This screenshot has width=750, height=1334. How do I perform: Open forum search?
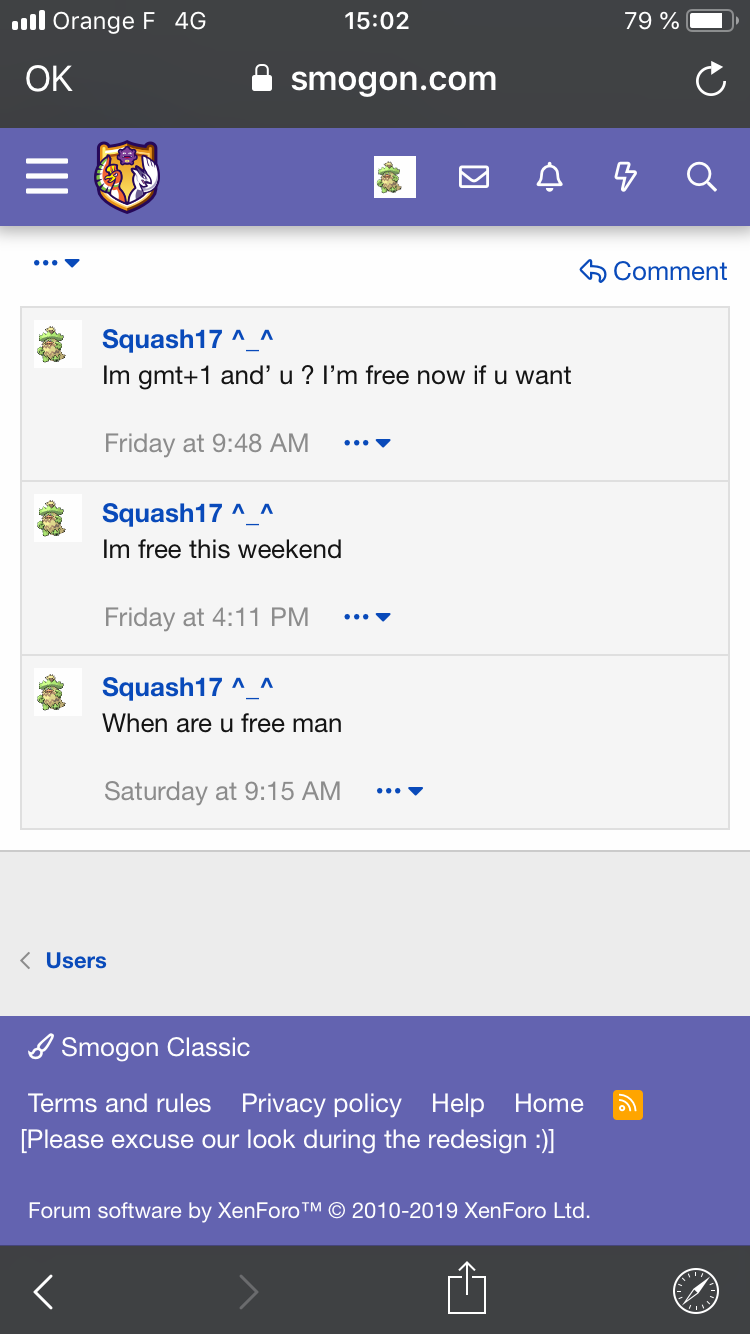tap(702, 177)
